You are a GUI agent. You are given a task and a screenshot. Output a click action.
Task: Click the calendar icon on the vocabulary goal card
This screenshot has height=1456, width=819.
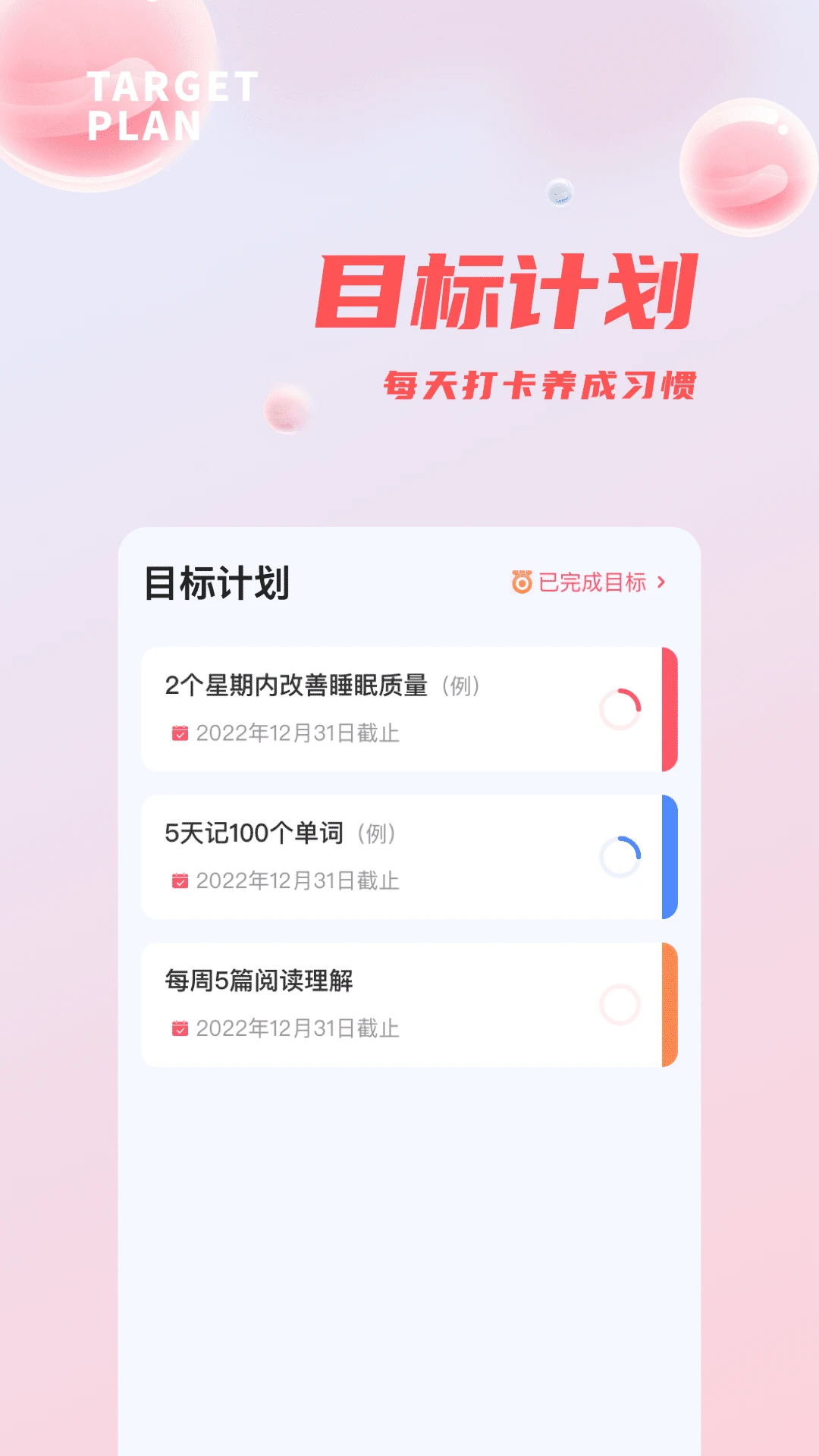tap(179, 880)
